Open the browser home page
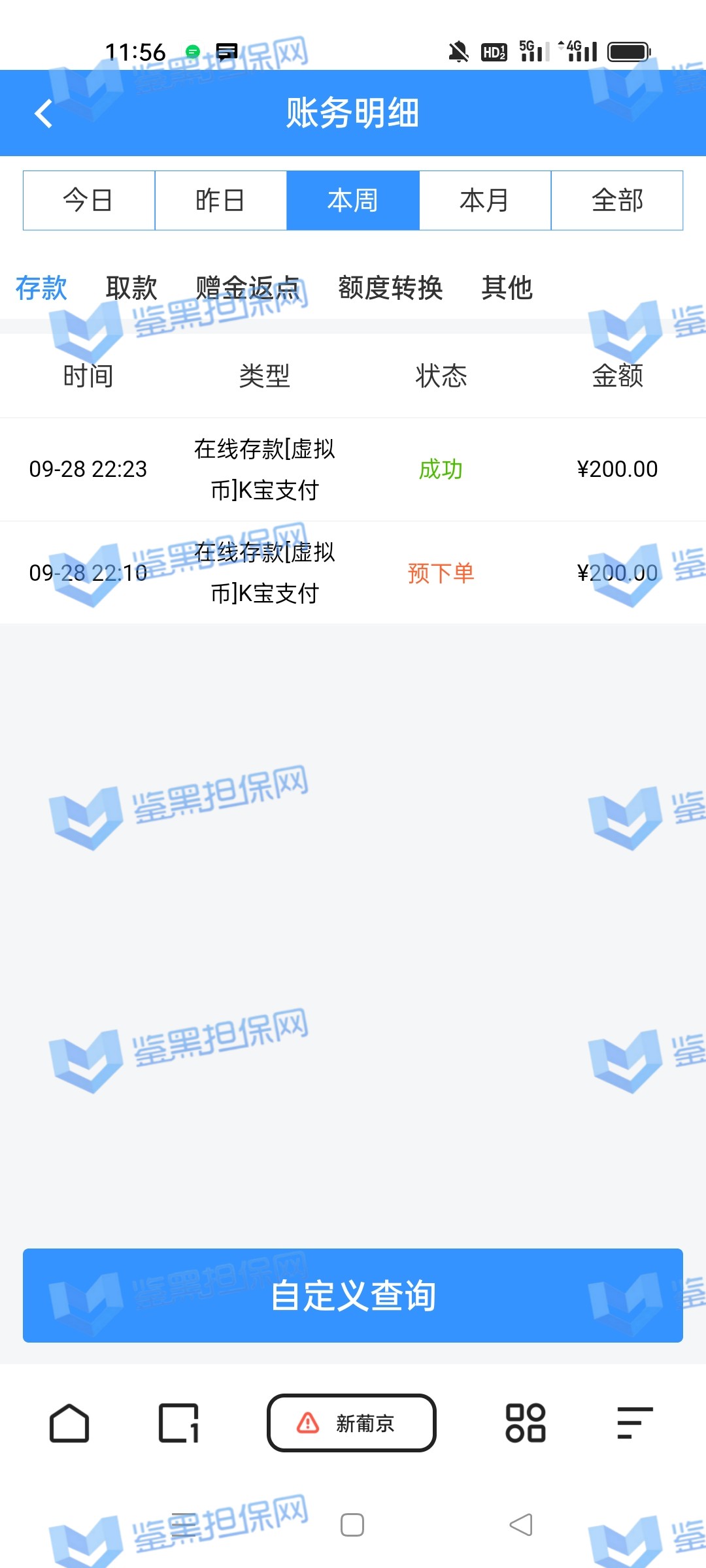Viewport: 706px width, 1568px height. click(69, 1423)
